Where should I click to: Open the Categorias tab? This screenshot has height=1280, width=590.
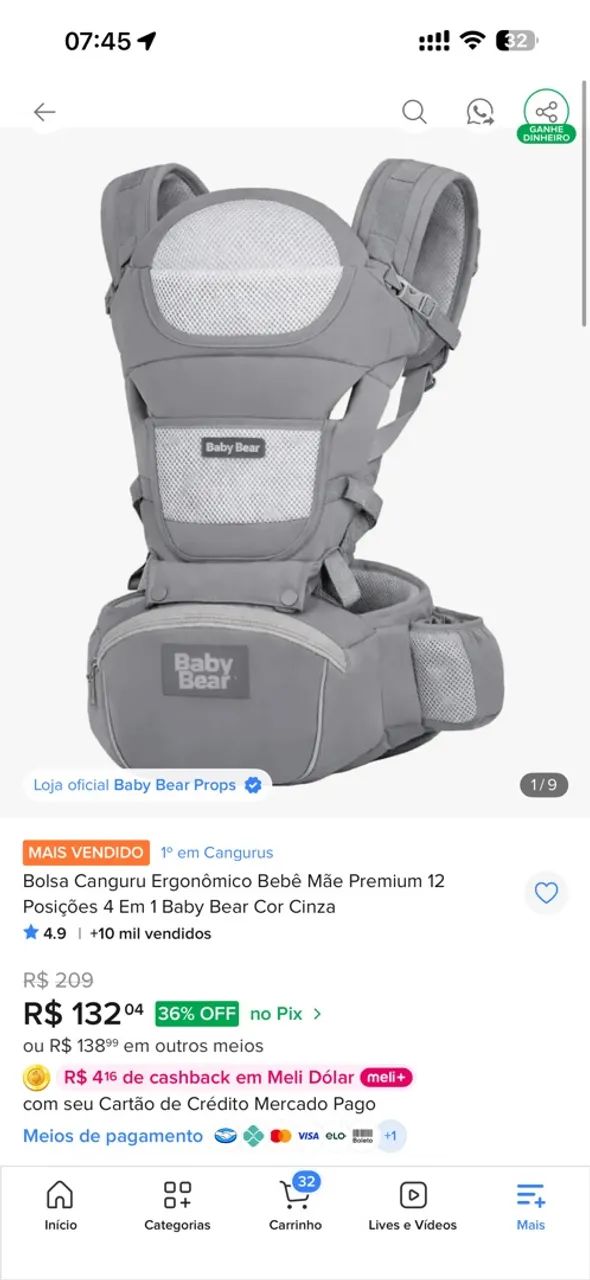[x=177, y=1205]
